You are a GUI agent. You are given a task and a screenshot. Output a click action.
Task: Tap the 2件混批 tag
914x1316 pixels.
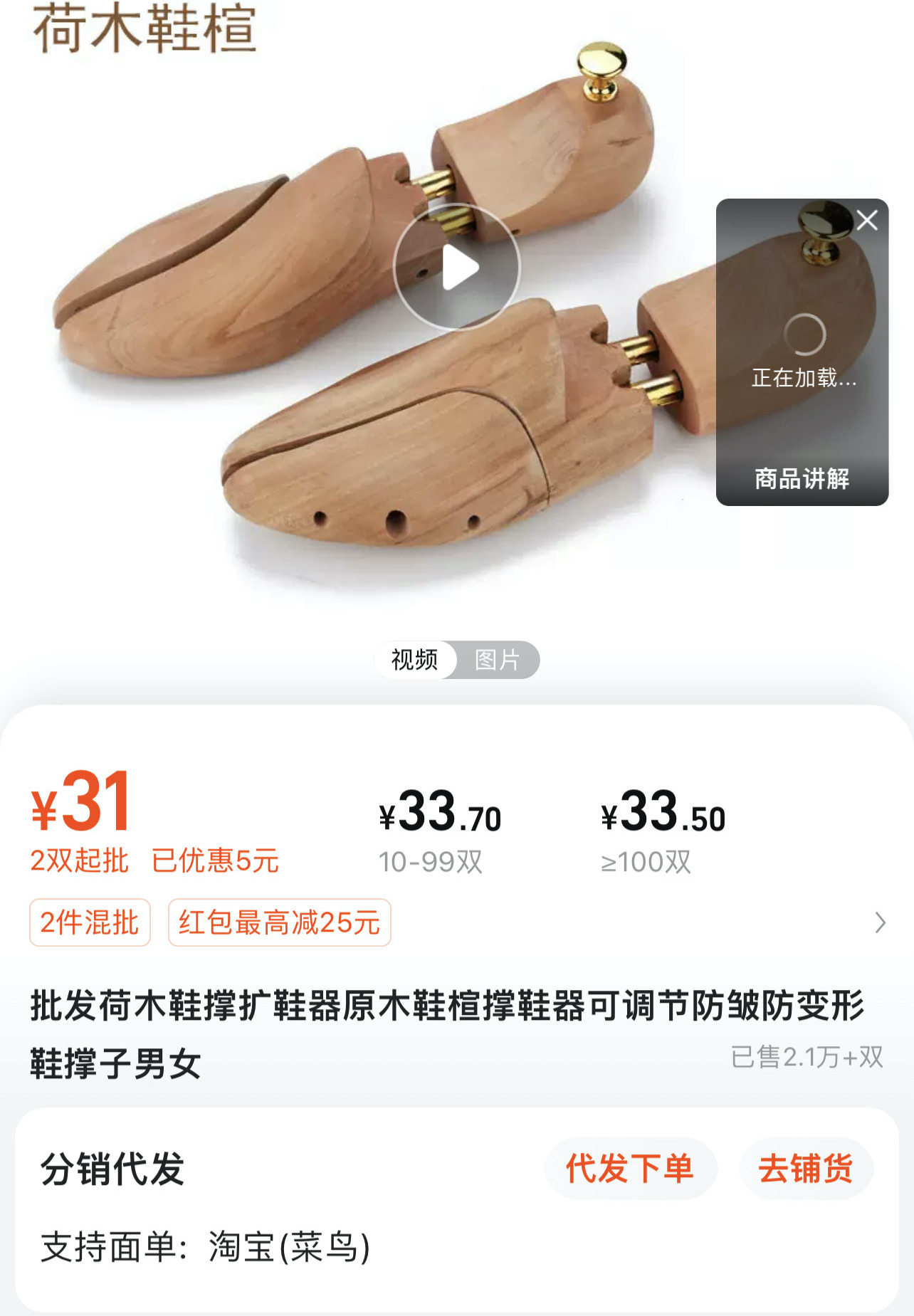coord(90,922)
